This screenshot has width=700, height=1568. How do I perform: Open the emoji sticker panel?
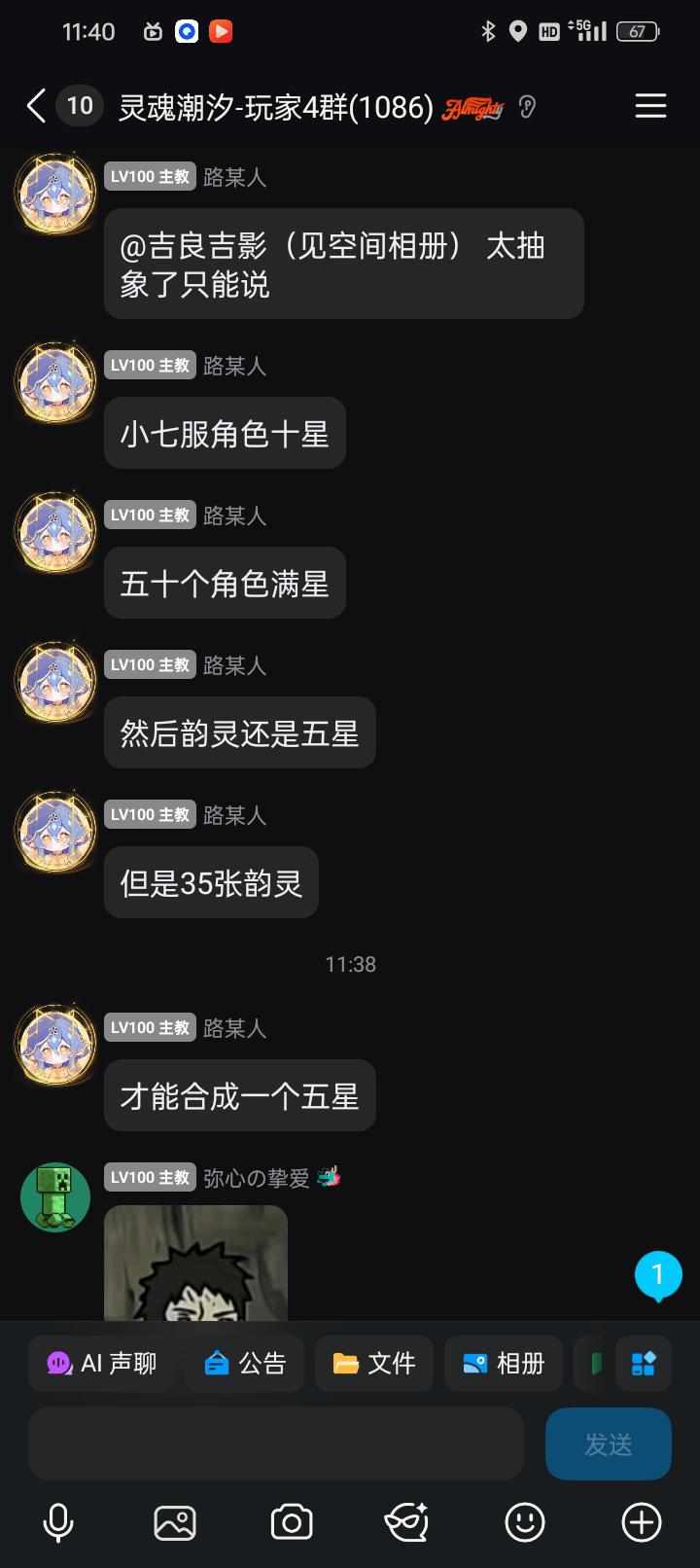[525, 1522]
